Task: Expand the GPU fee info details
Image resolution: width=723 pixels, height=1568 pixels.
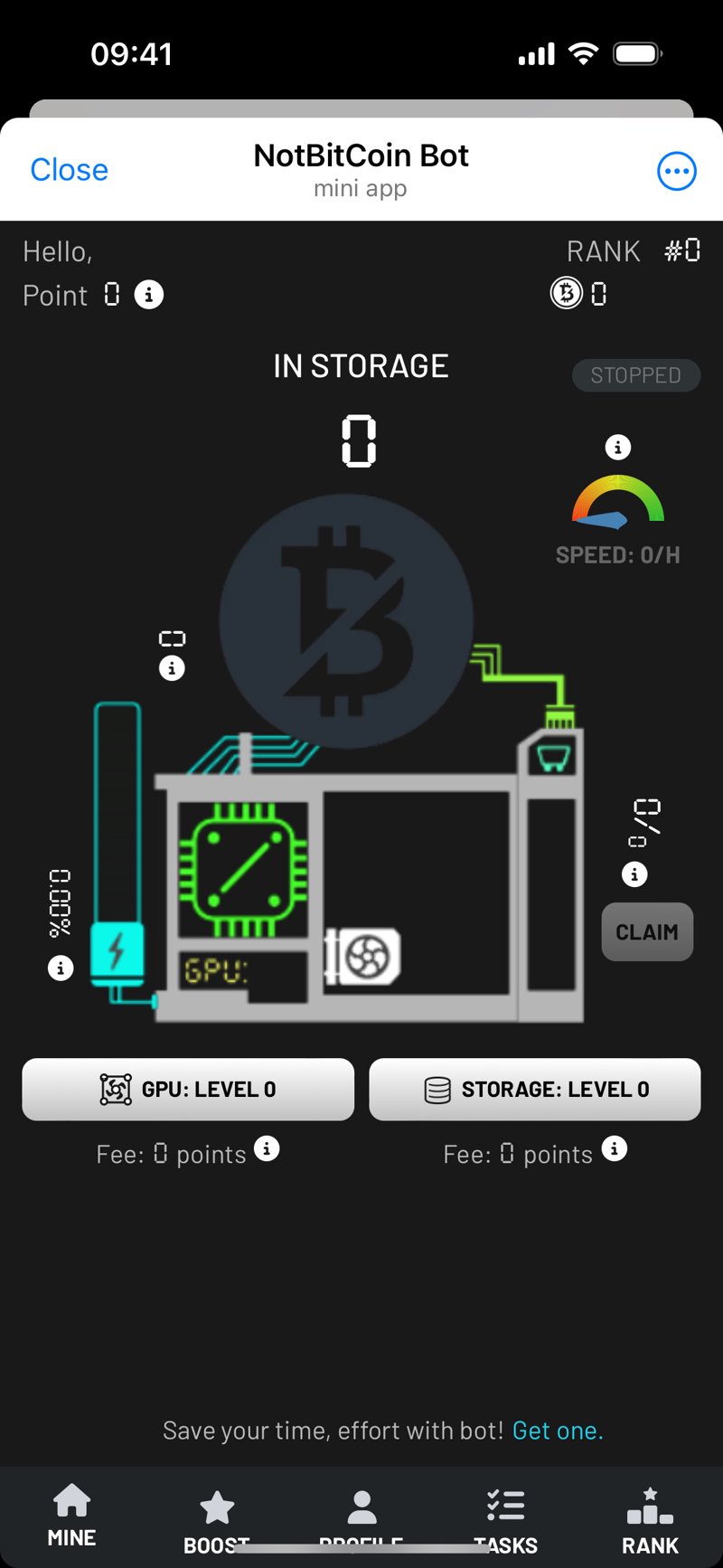Action: tap(268, 1148)
